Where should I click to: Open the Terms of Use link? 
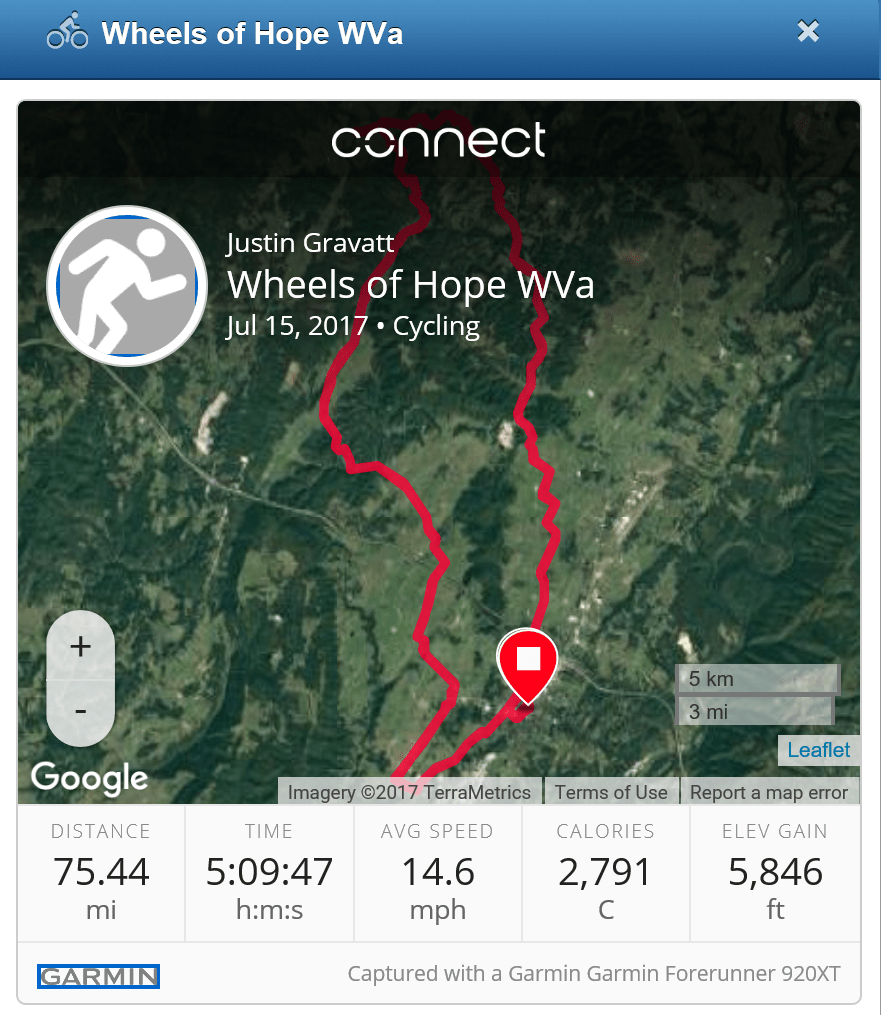pyautogui.click(x=611, y=791)
